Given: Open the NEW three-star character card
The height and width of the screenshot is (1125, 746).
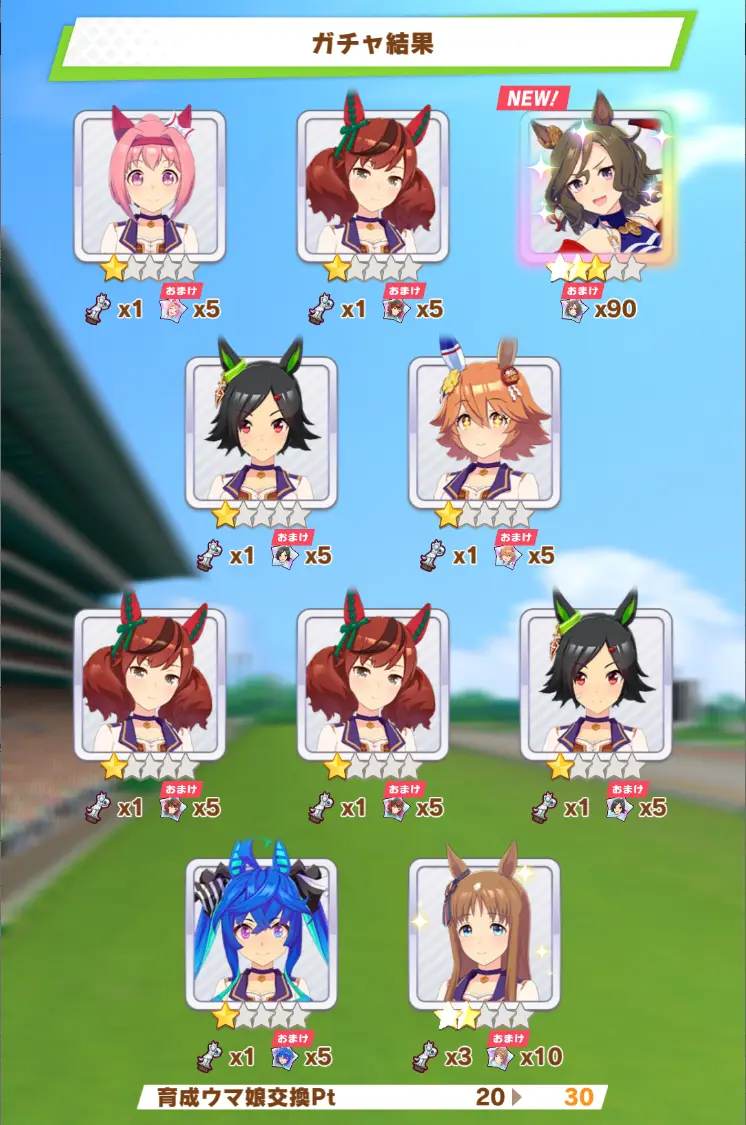Looking at the screenshot, I should [596, 185].
